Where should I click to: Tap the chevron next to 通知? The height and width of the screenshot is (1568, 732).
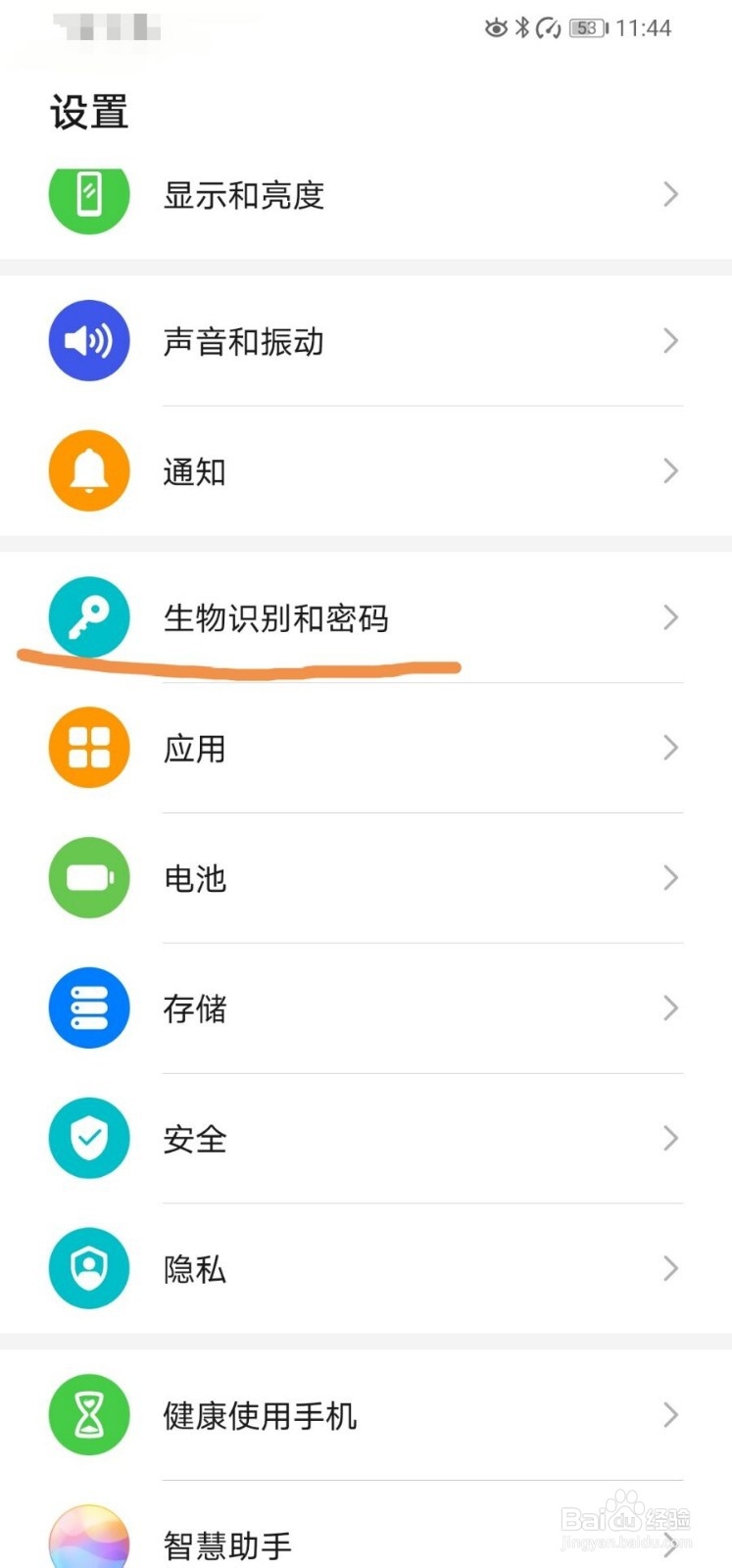pyautogui.click(x=670, y=470)
